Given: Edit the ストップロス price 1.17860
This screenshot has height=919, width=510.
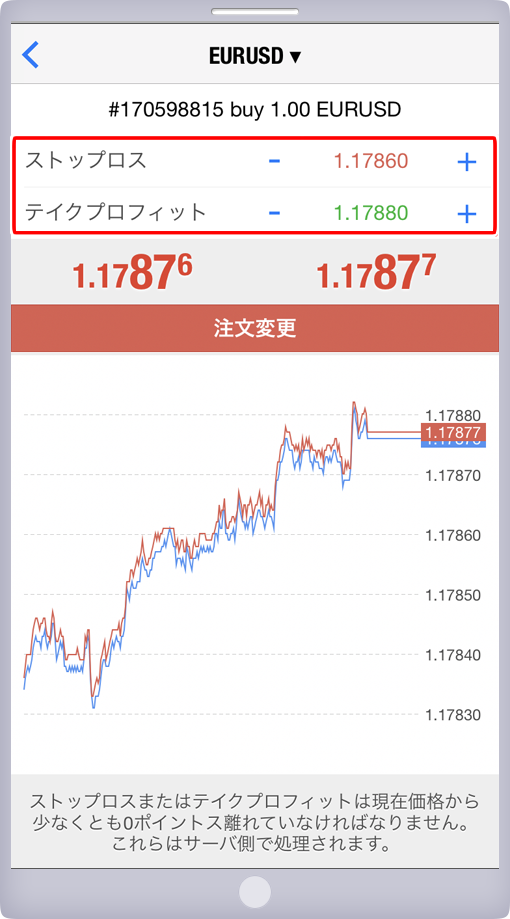Looking at the screenshot, I should tap(370, 161).
